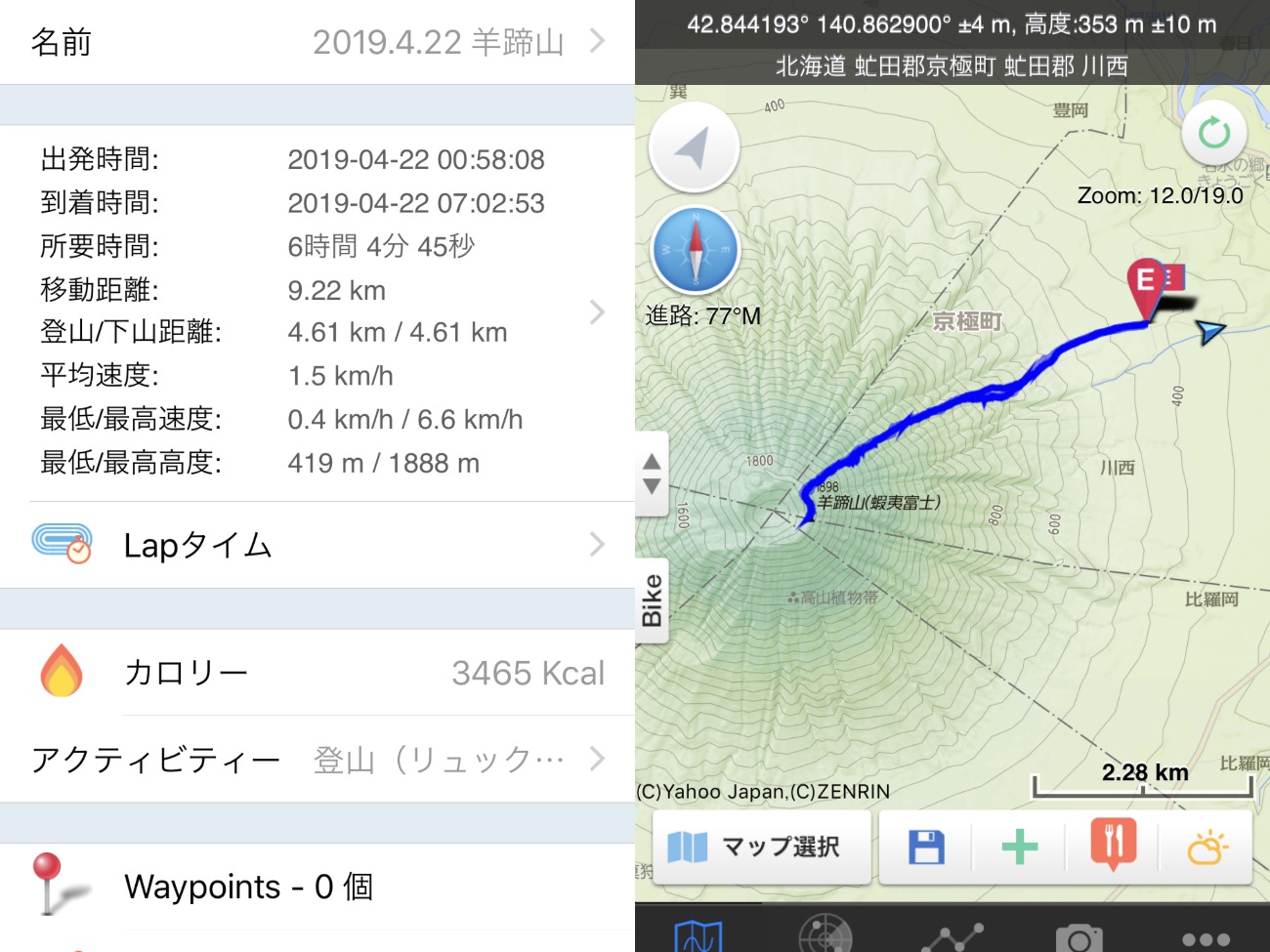Tap the location arrow button on map

tap(694, 148)
